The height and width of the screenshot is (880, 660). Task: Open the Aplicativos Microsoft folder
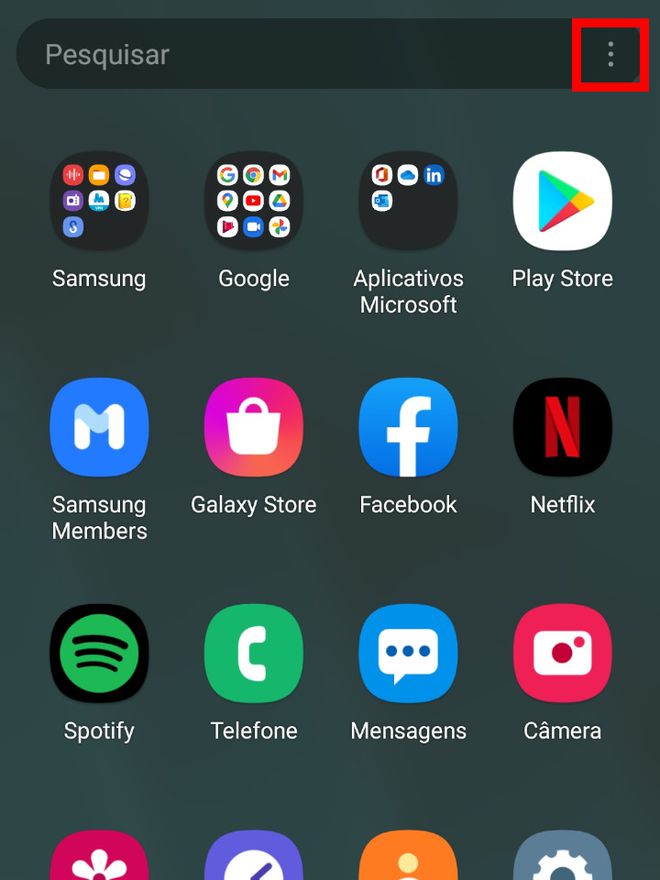(x=408, y=201)
